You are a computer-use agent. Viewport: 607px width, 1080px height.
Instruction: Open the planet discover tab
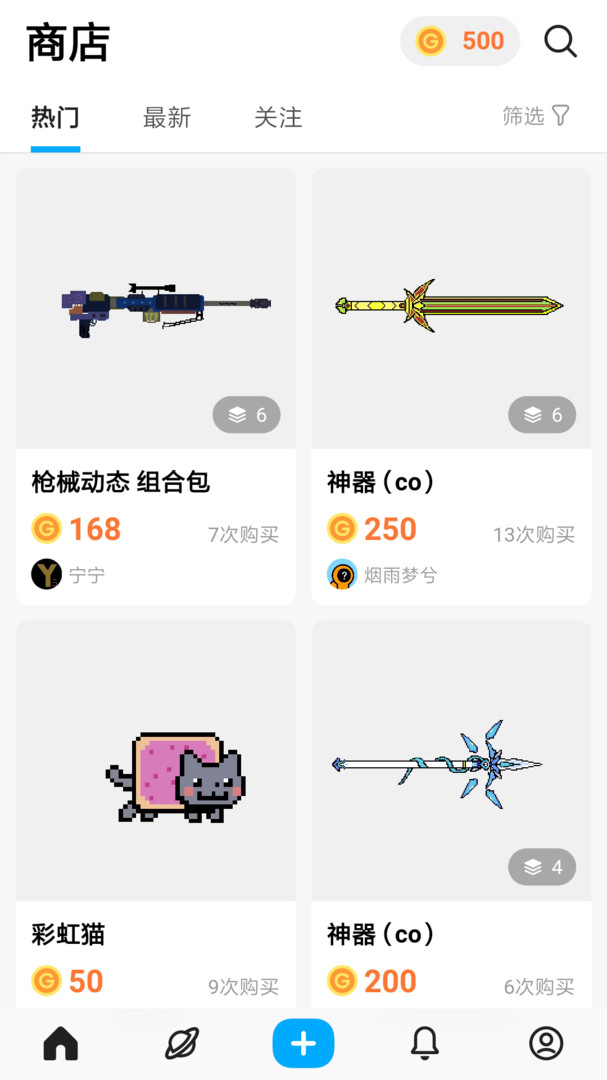pyautogui.click(x=182, y=1043)
